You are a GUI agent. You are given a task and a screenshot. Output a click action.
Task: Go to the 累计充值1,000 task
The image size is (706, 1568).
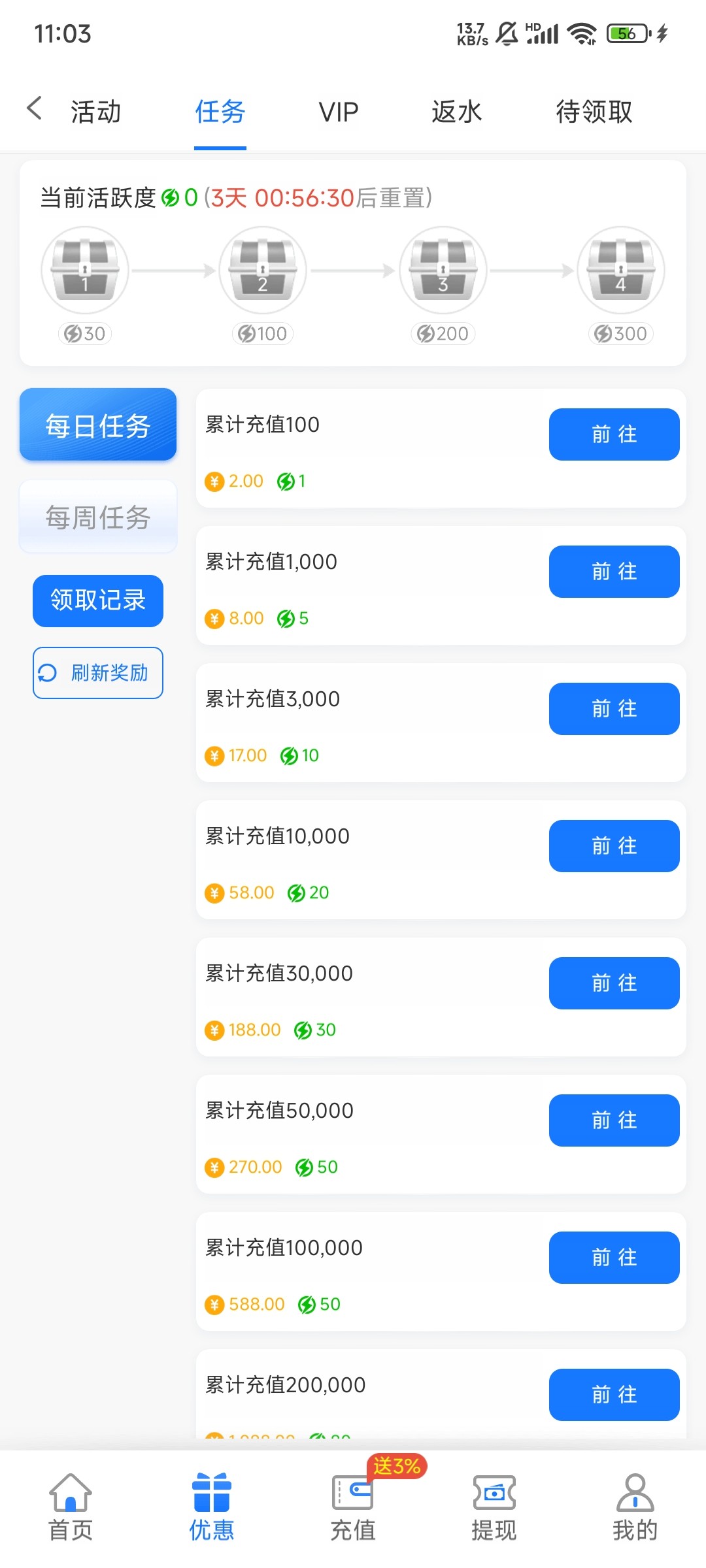click(614, 572)
